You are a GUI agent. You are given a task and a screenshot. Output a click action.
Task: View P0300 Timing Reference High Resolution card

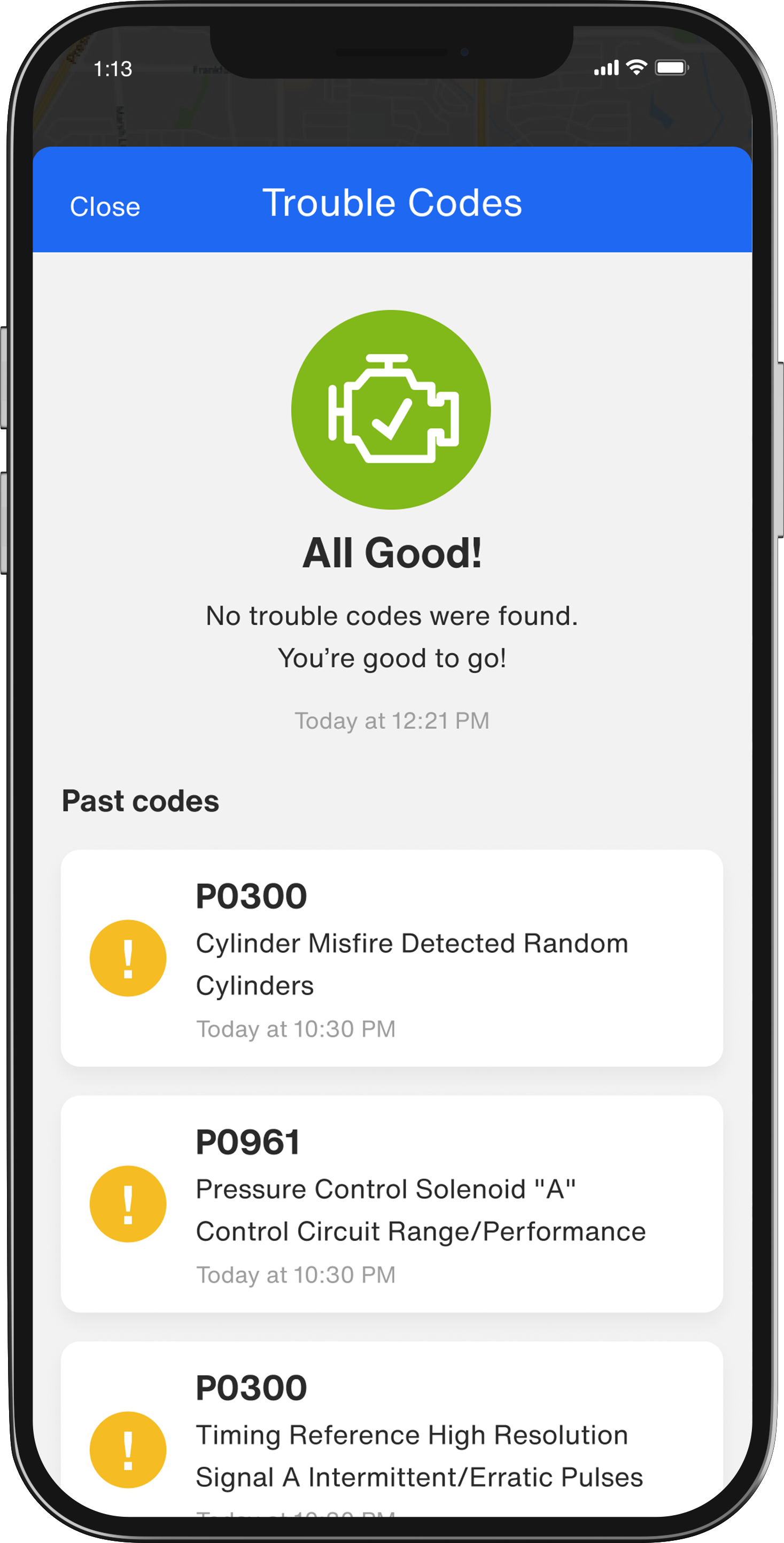(392, 1438)
